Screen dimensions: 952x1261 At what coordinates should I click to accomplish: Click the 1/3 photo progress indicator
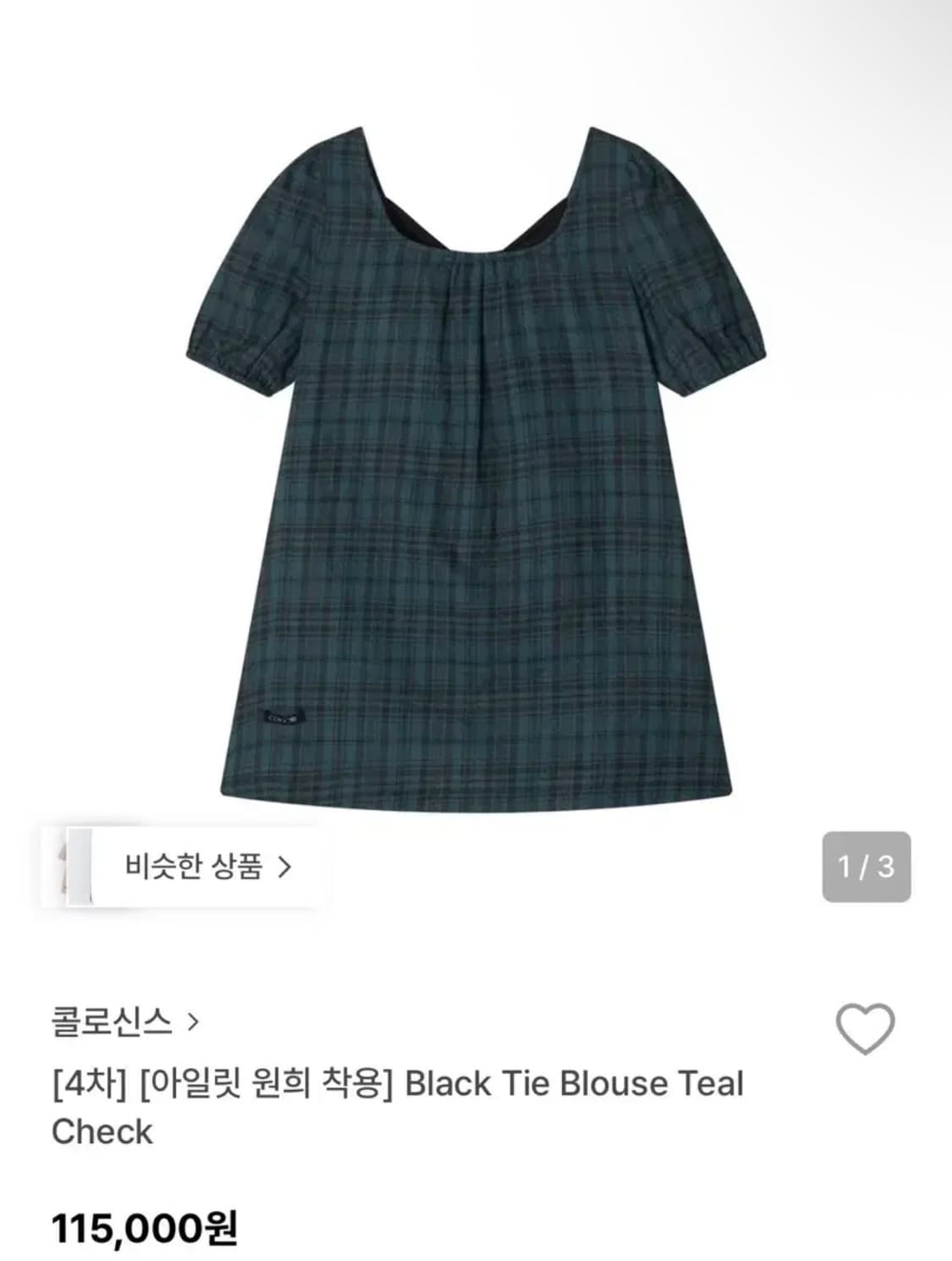[x=865, y=868]
